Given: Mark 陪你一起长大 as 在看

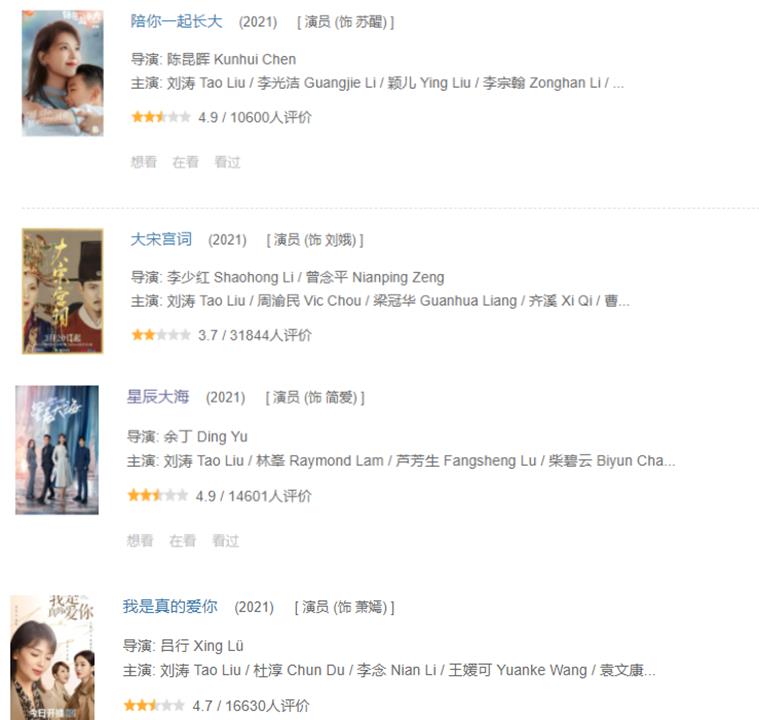Looking at the screenshot, I should [185, 162].
